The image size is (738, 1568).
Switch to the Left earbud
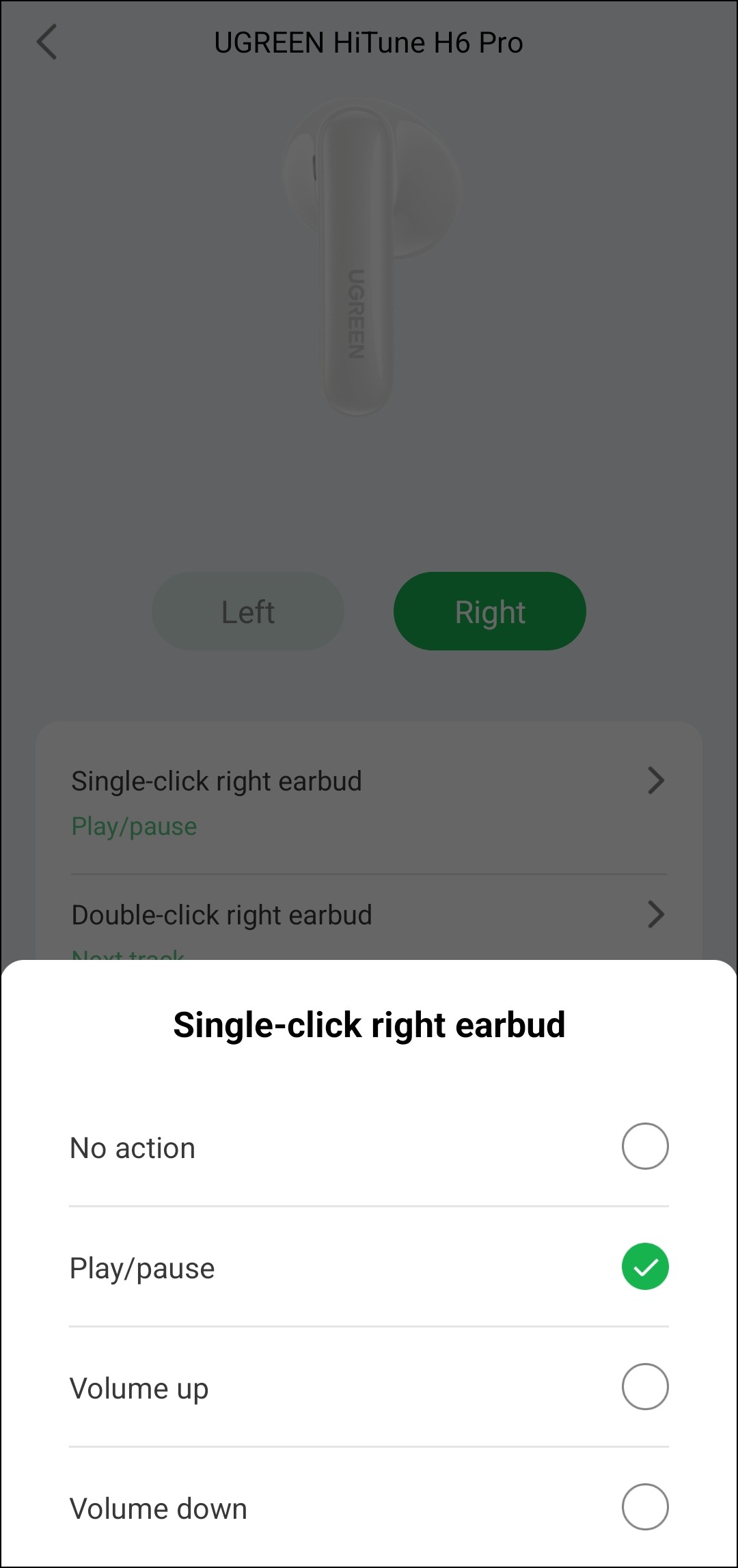247,611
